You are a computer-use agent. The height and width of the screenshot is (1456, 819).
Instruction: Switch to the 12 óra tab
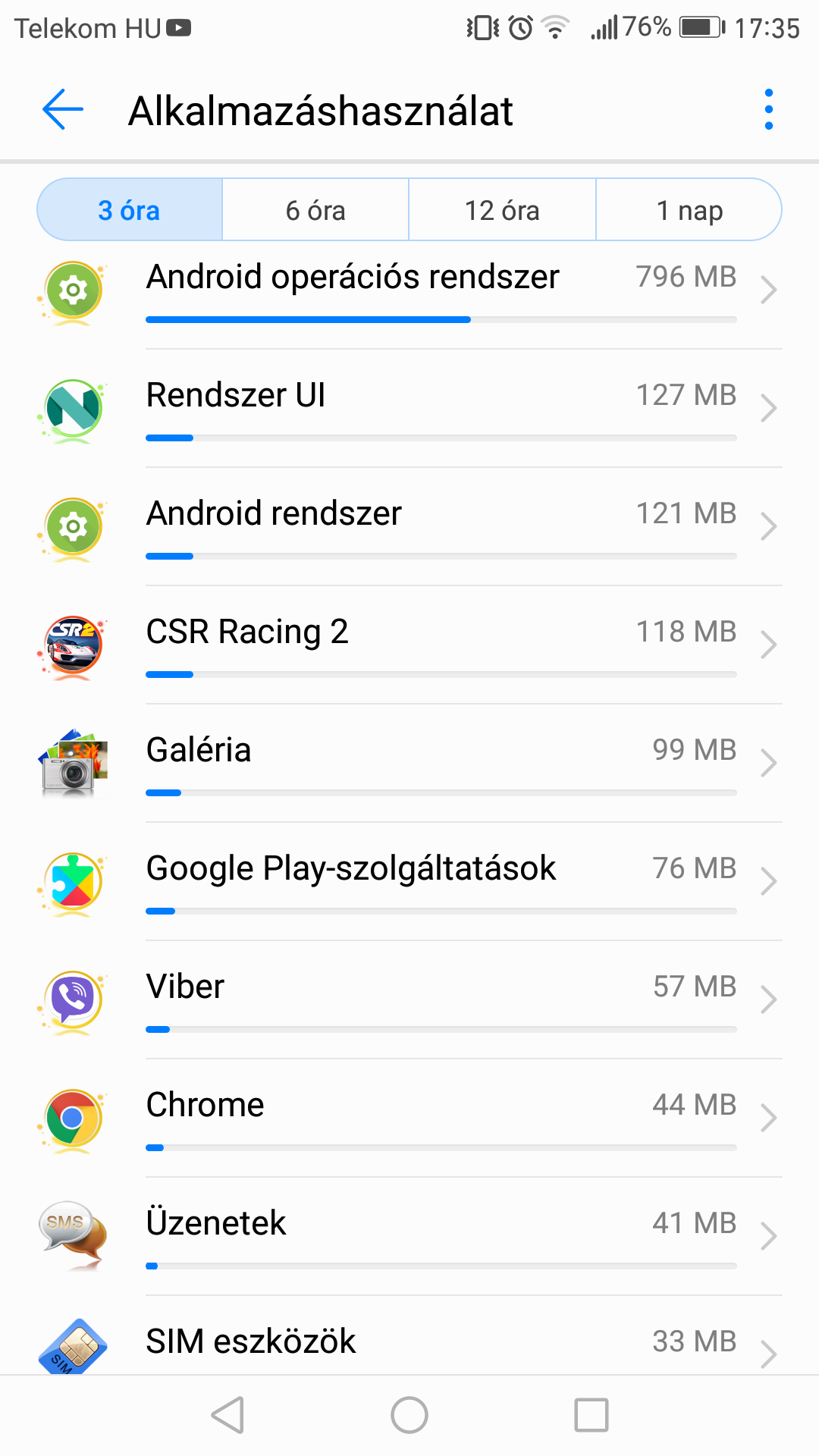(x=502, y=210)
